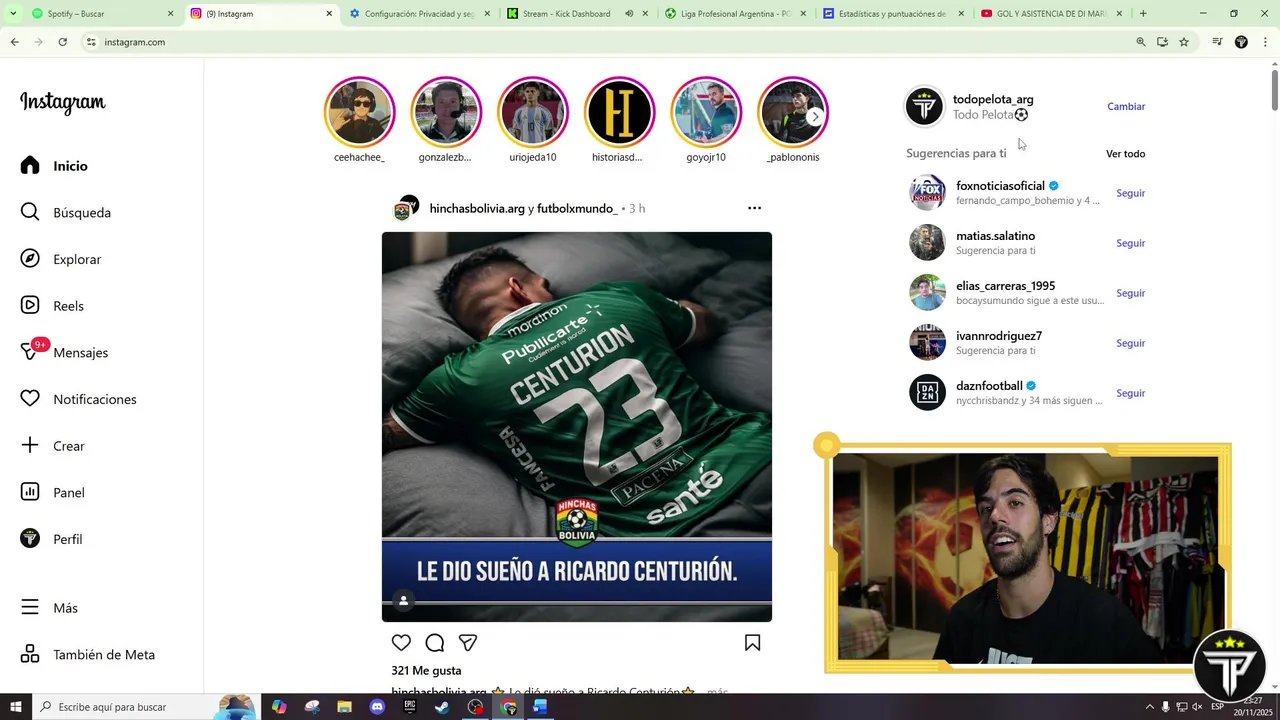Open Ver todo suggestions
1280x720 pixels.
1125,154
